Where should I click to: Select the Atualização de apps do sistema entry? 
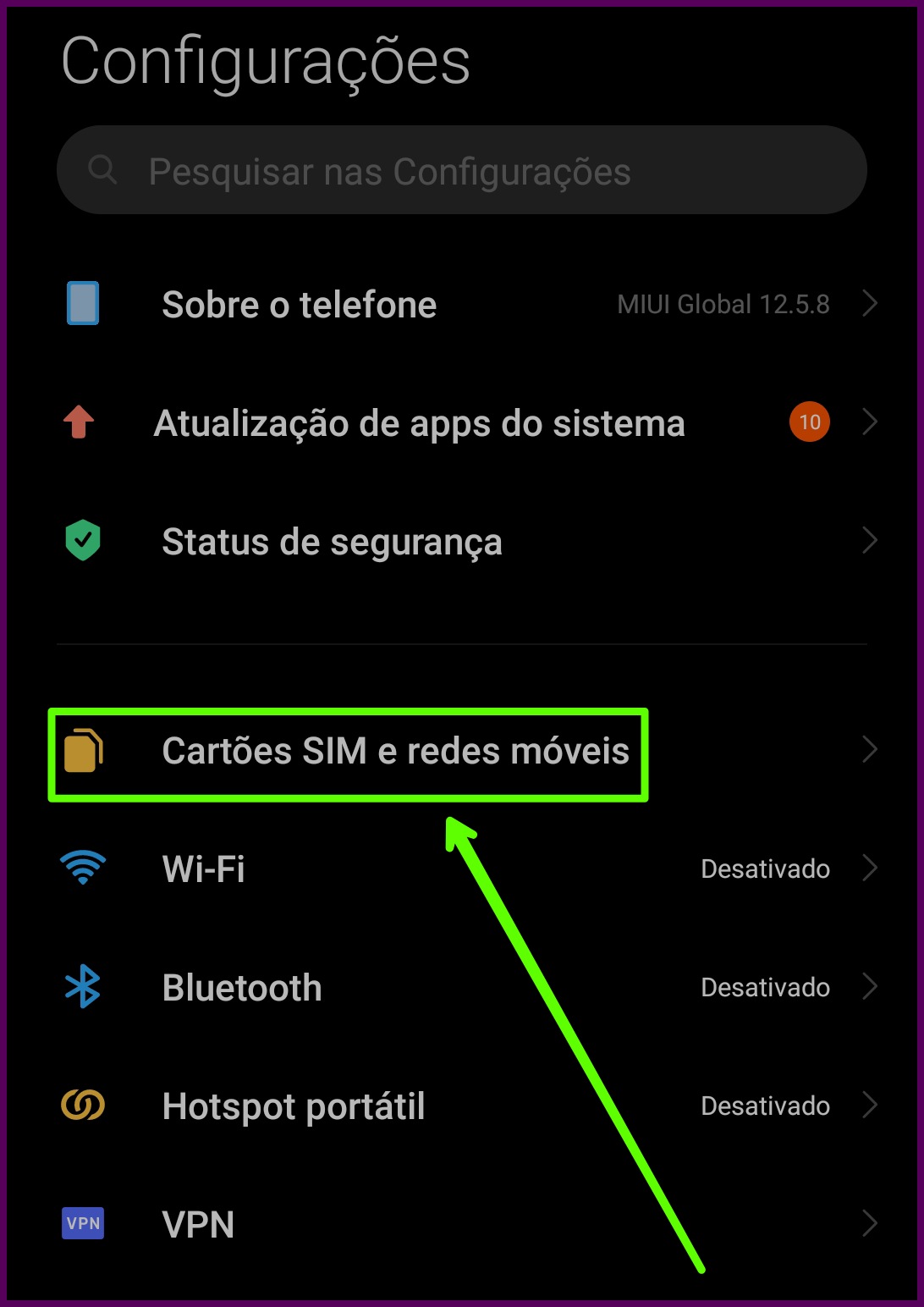point(419,422)
